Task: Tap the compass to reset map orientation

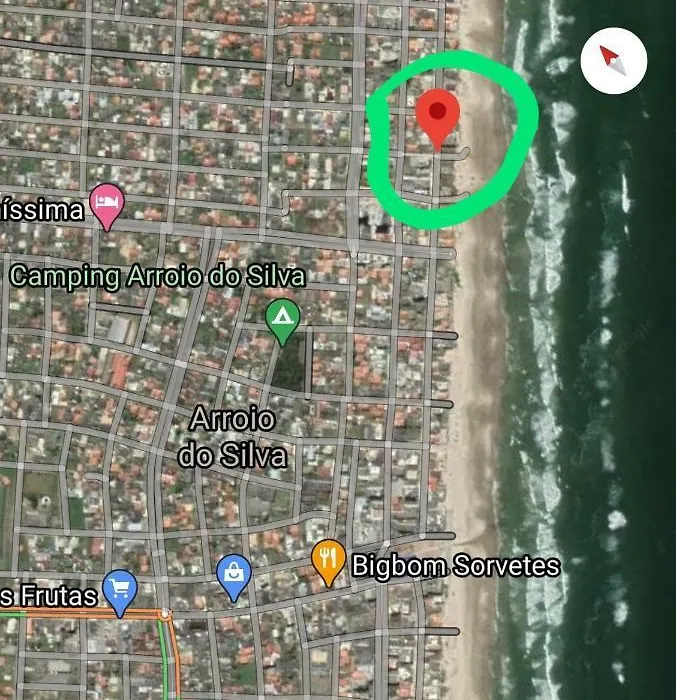Action: tap(613, 61)
